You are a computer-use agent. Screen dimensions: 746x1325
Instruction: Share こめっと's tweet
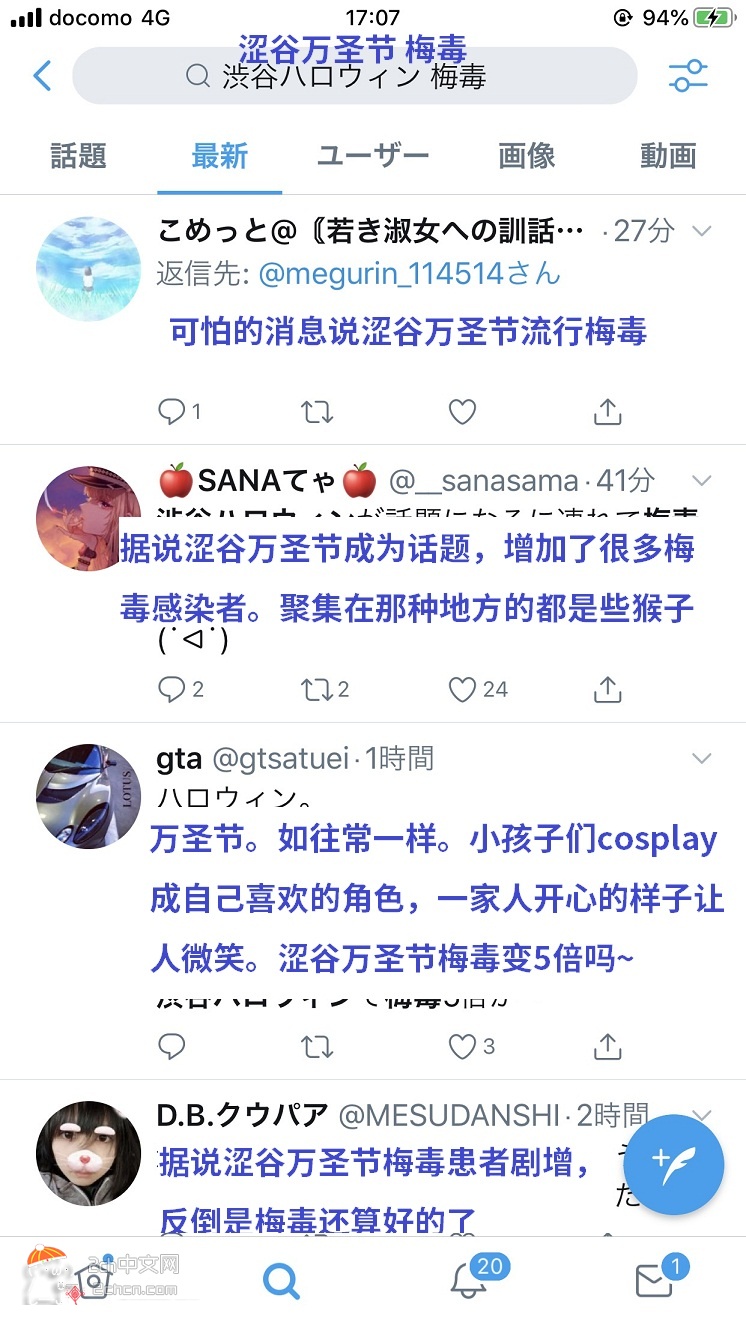[x=607, y=411]
